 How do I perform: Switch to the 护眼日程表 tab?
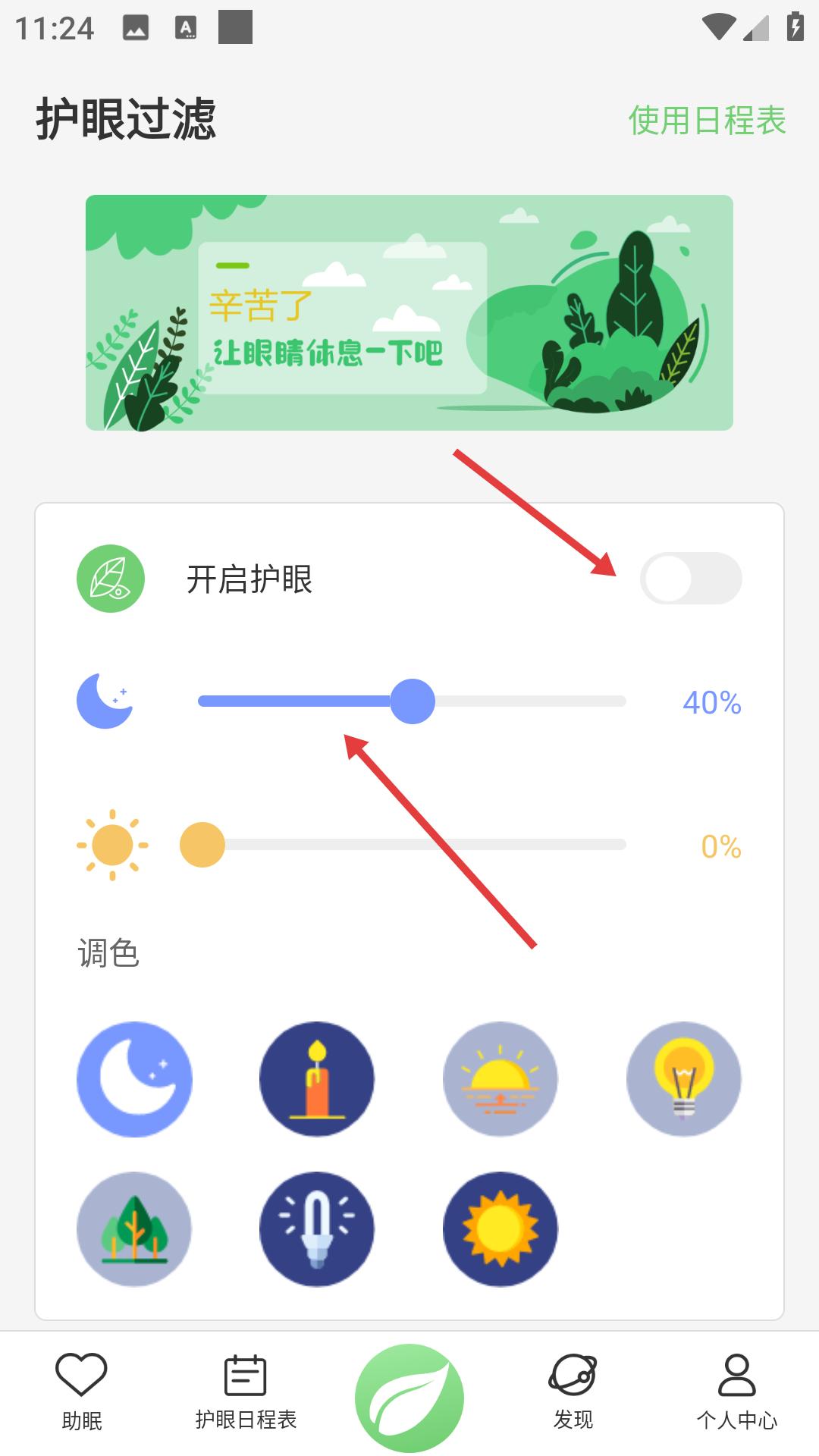[x=246, y=1394]
